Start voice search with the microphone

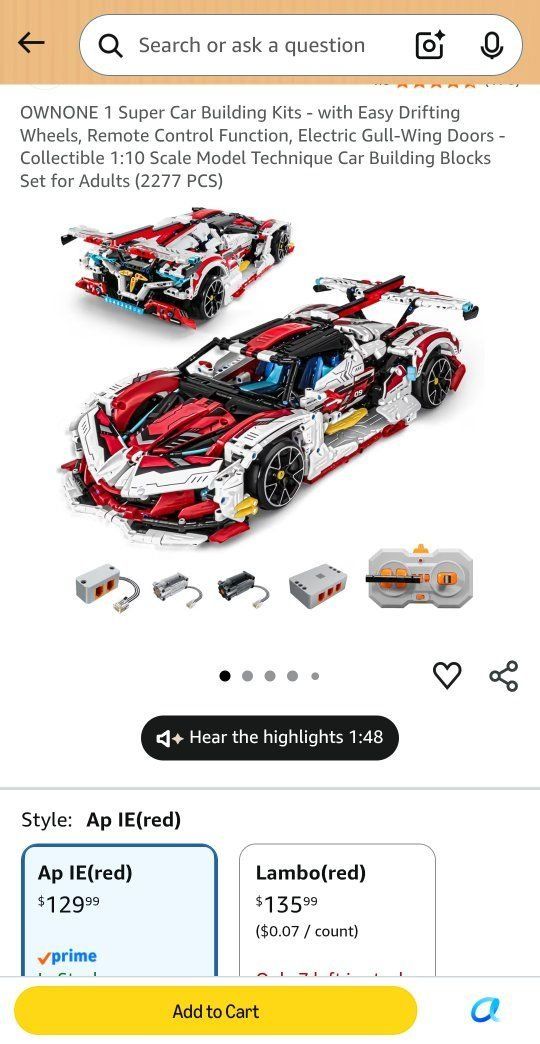pos(491,45)
